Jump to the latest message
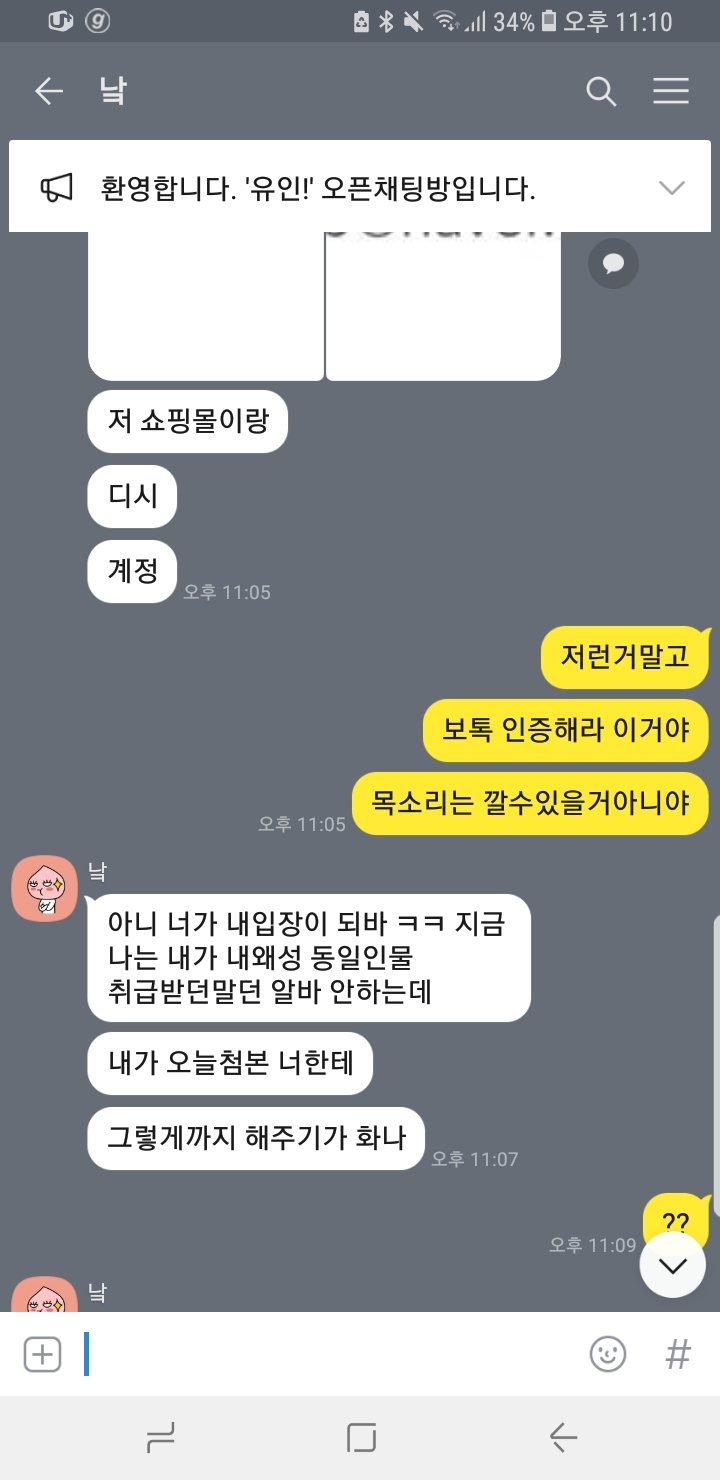The image size is (720, 1480). (x=673, y=1265)
